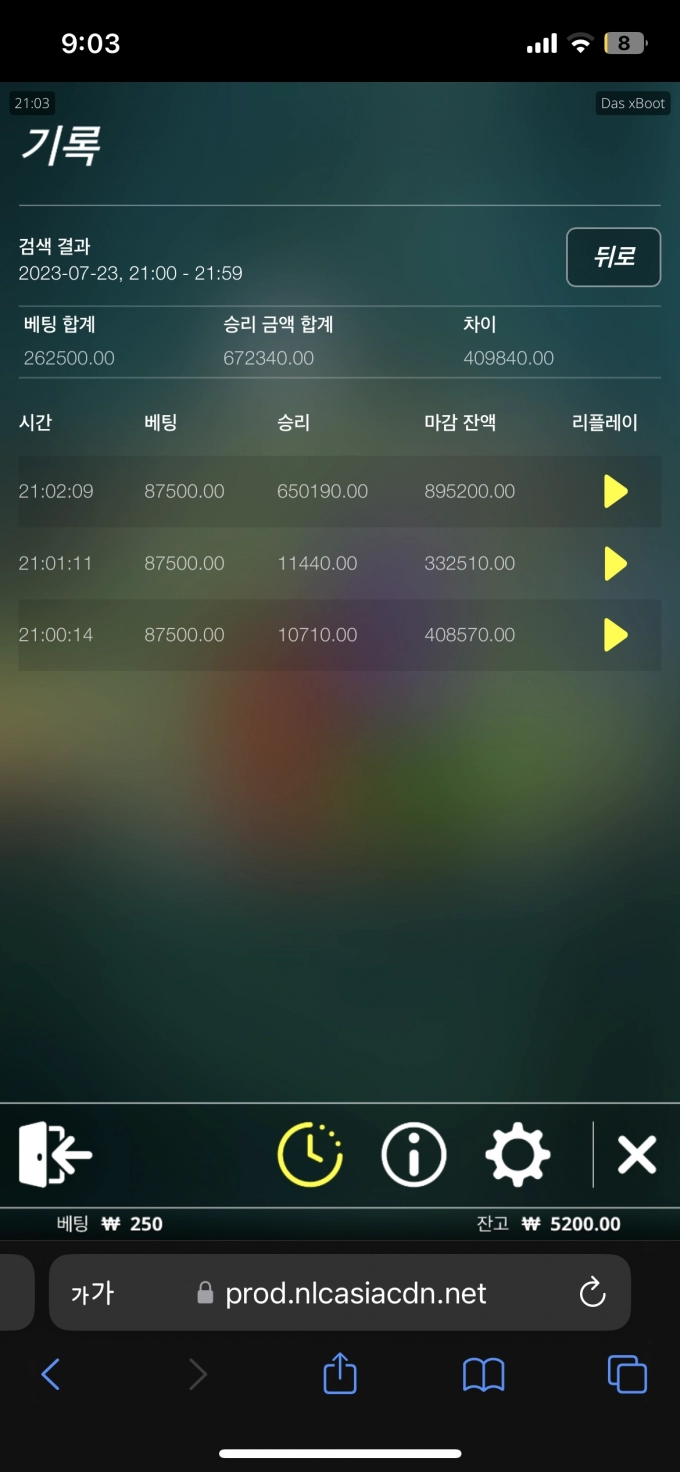Screen dimensions: 680x1472
Task: Open the history clock icon
Action: [310, 1155]
